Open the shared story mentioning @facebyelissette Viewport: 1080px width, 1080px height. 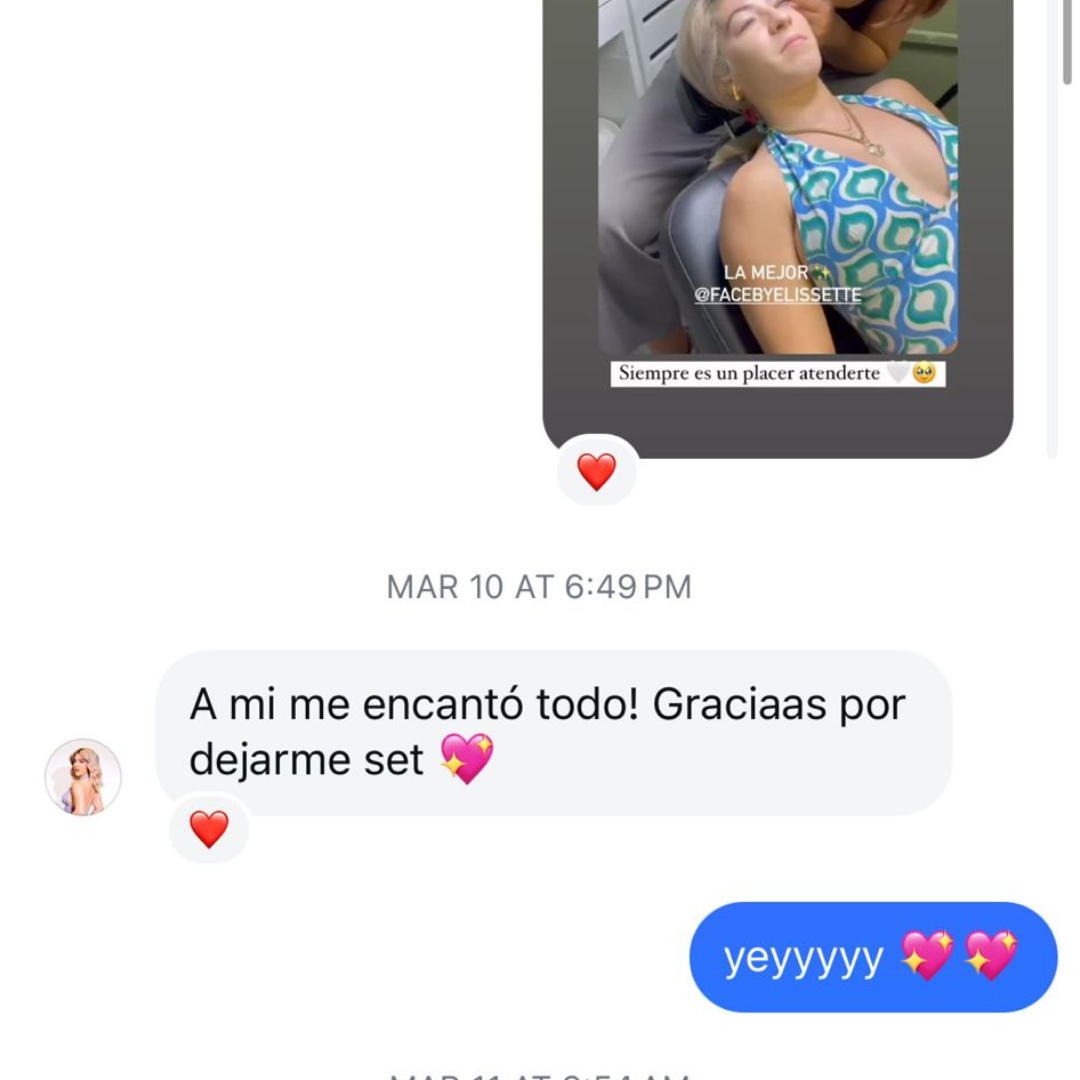click(778, 200)
